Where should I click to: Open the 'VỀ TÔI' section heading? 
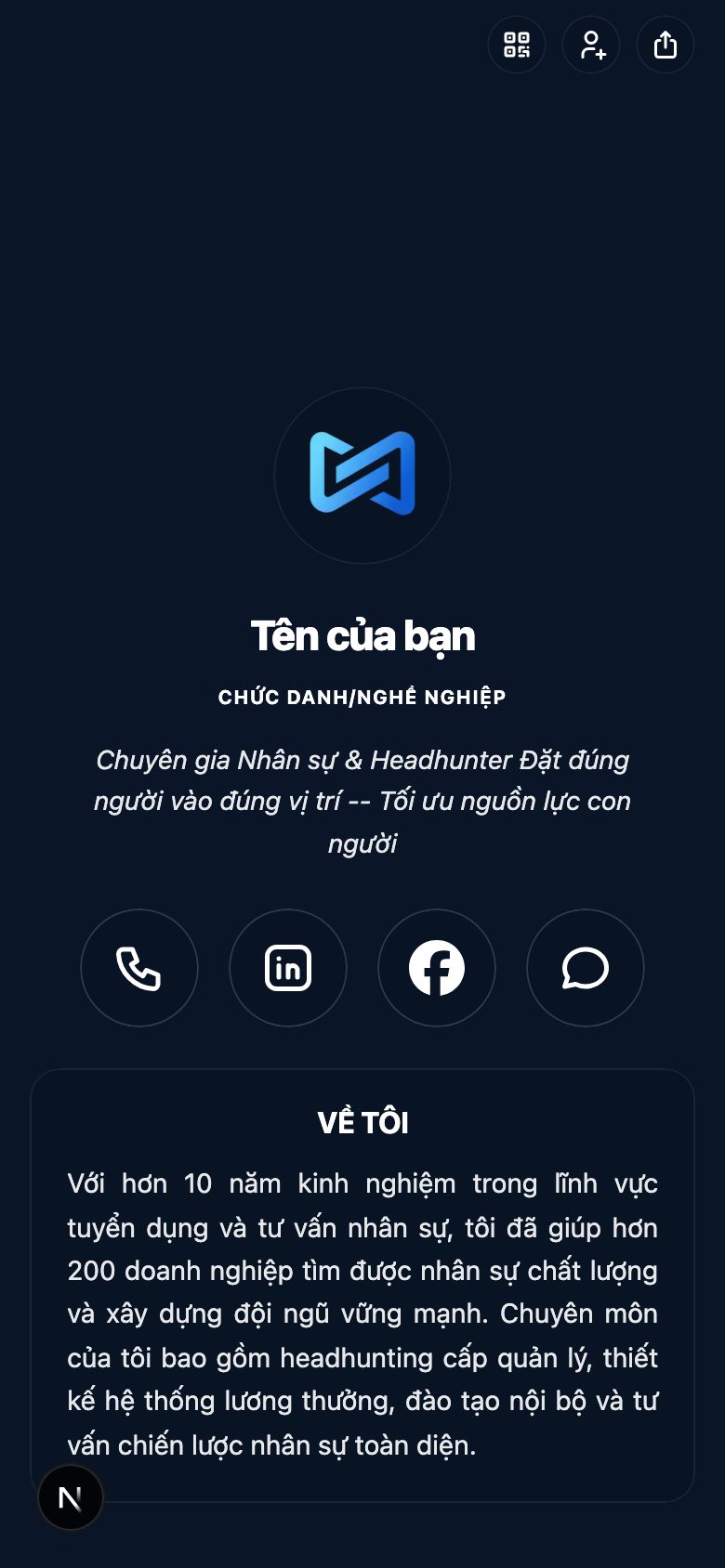(362, 1122)
